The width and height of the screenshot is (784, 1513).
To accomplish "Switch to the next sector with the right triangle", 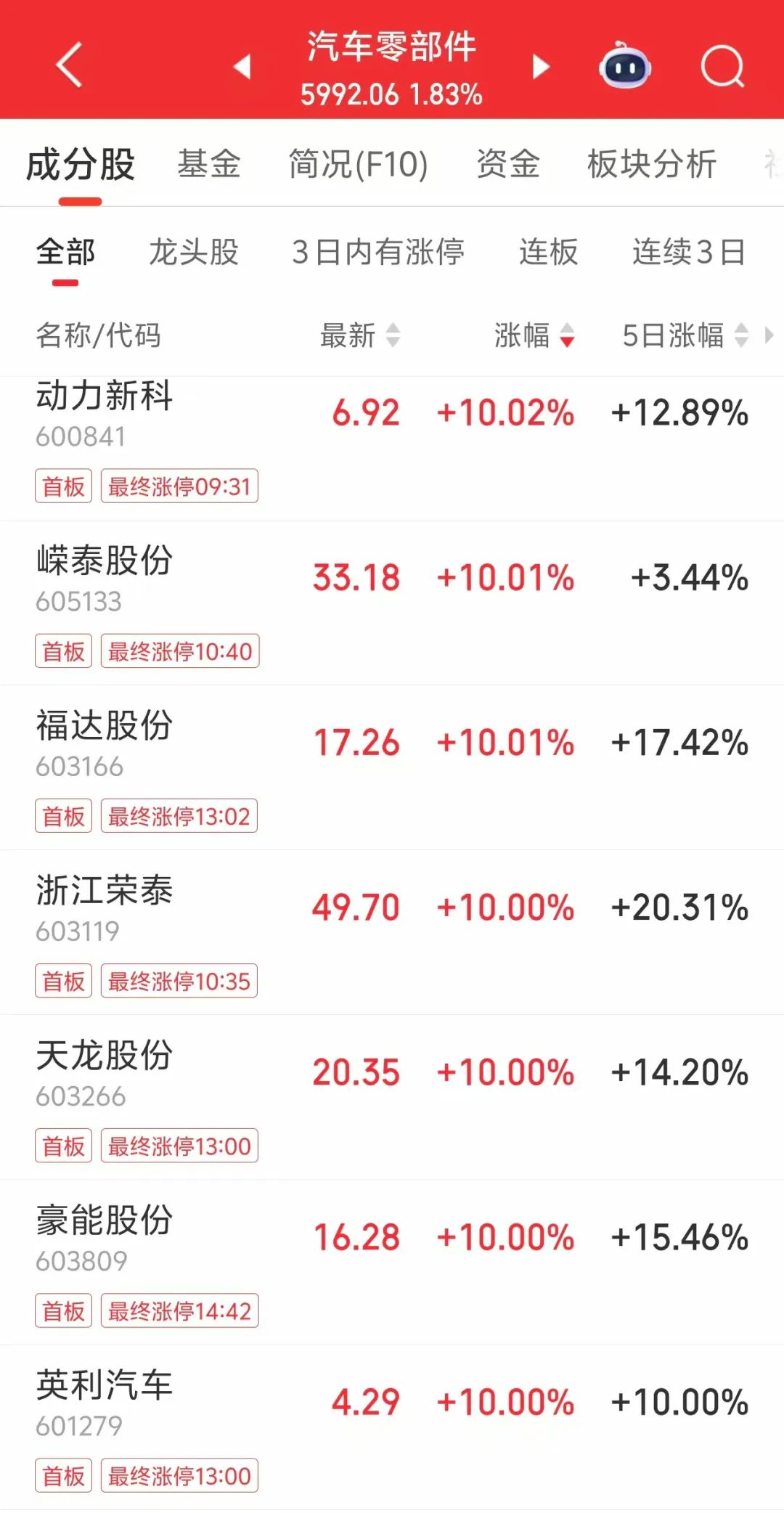I will point(541,67).
